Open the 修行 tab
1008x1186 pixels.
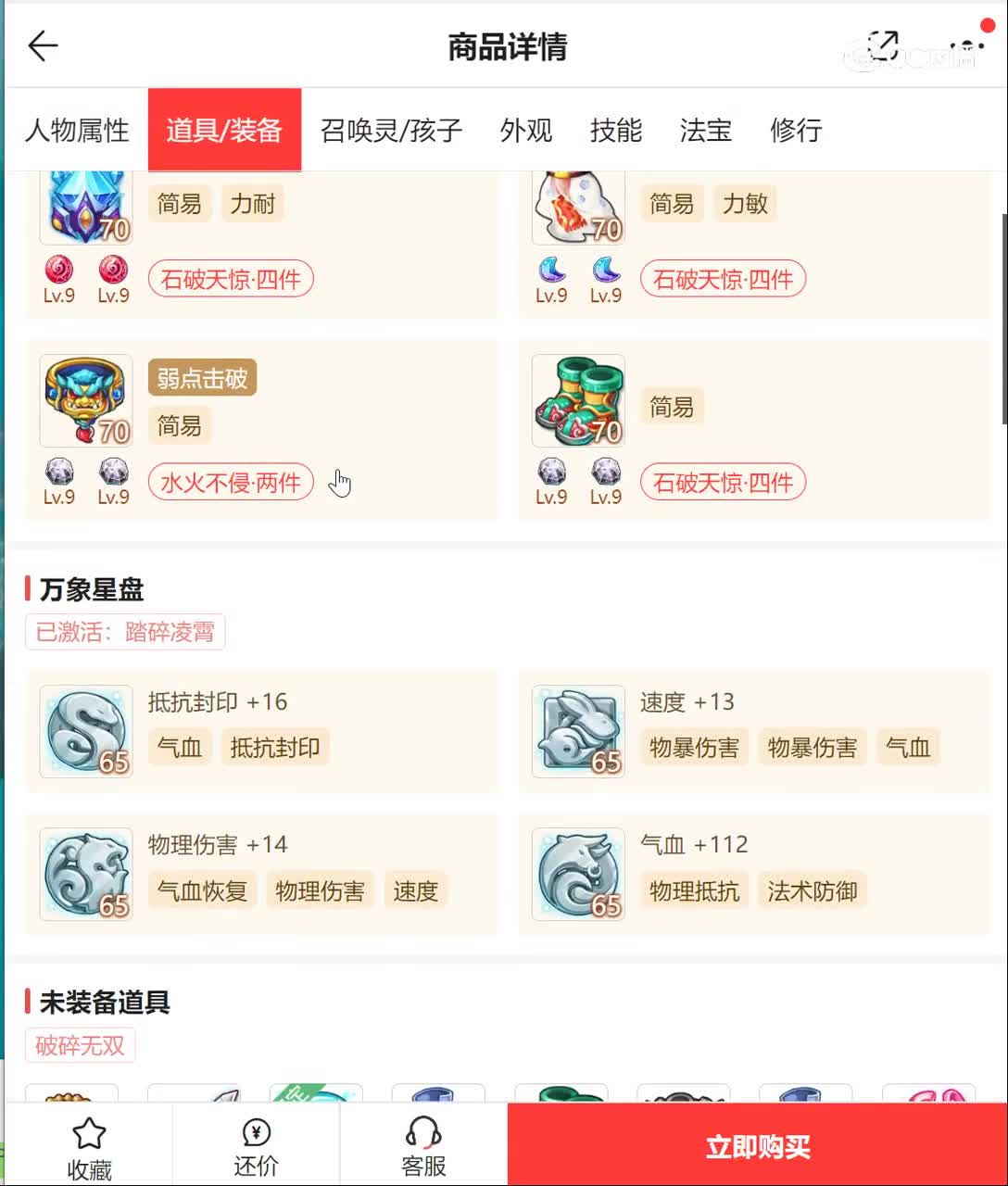(x=795, y=131)
